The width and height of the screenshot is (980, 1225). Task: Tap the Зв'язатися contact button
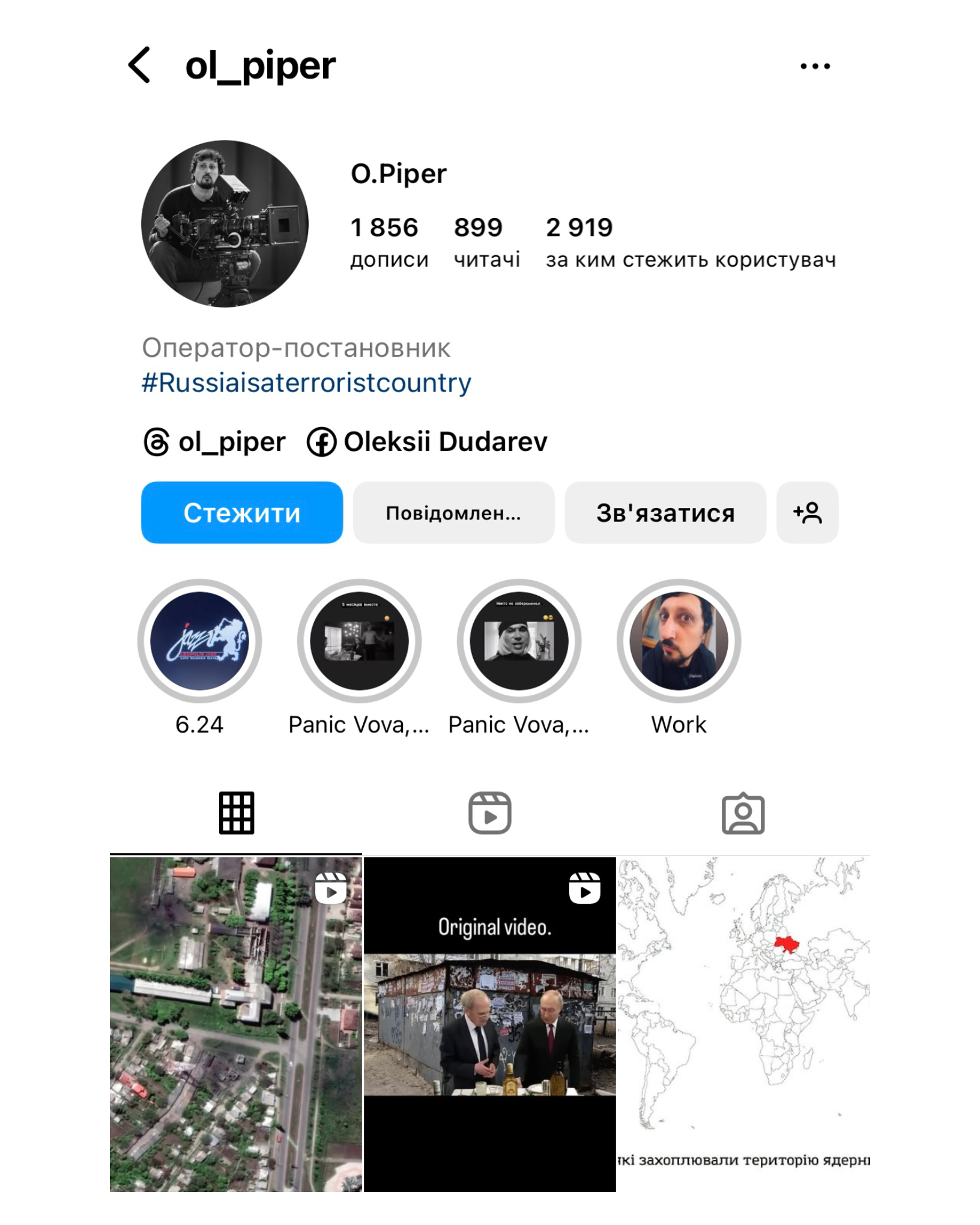(665, 512)
